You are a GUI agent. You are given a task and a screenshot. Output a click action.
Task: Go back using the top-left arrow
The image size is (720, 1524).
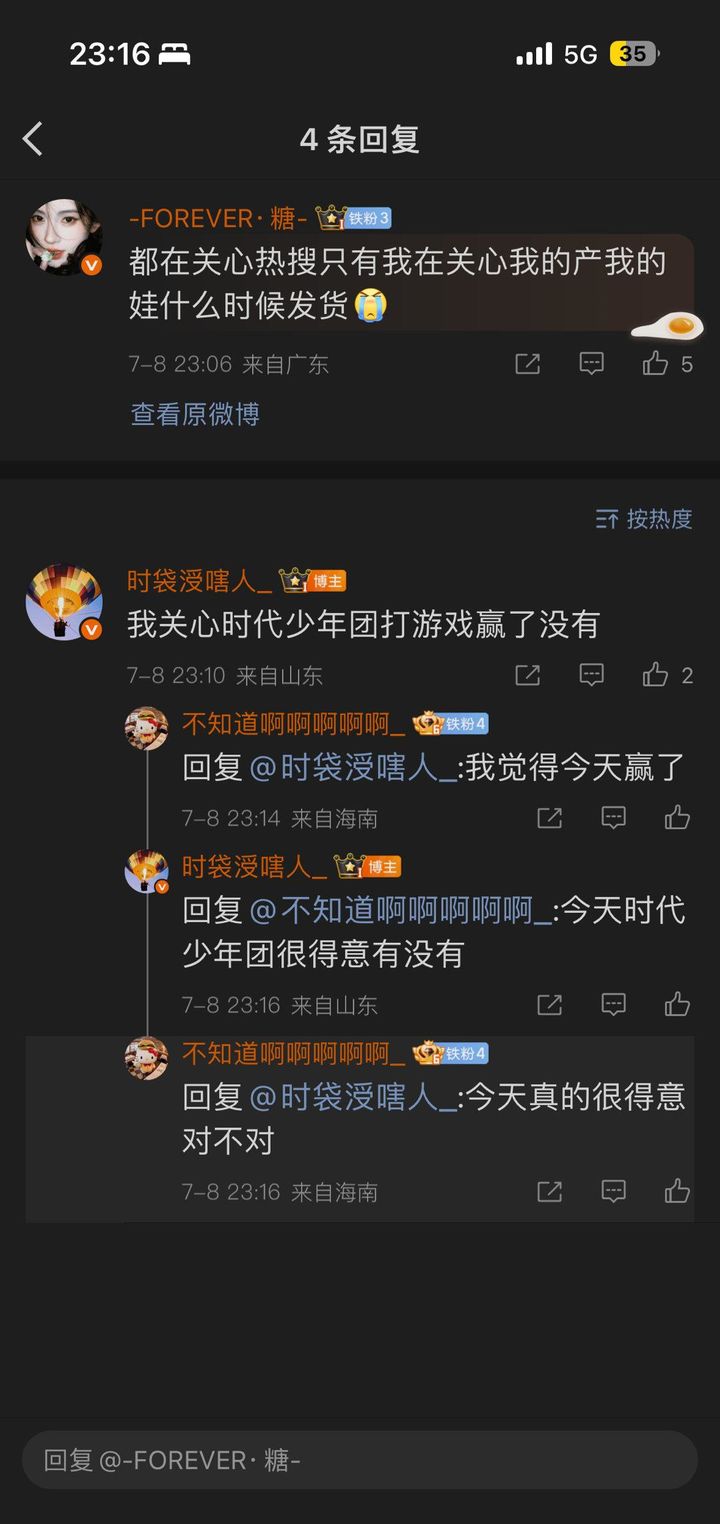click(33, 139)
